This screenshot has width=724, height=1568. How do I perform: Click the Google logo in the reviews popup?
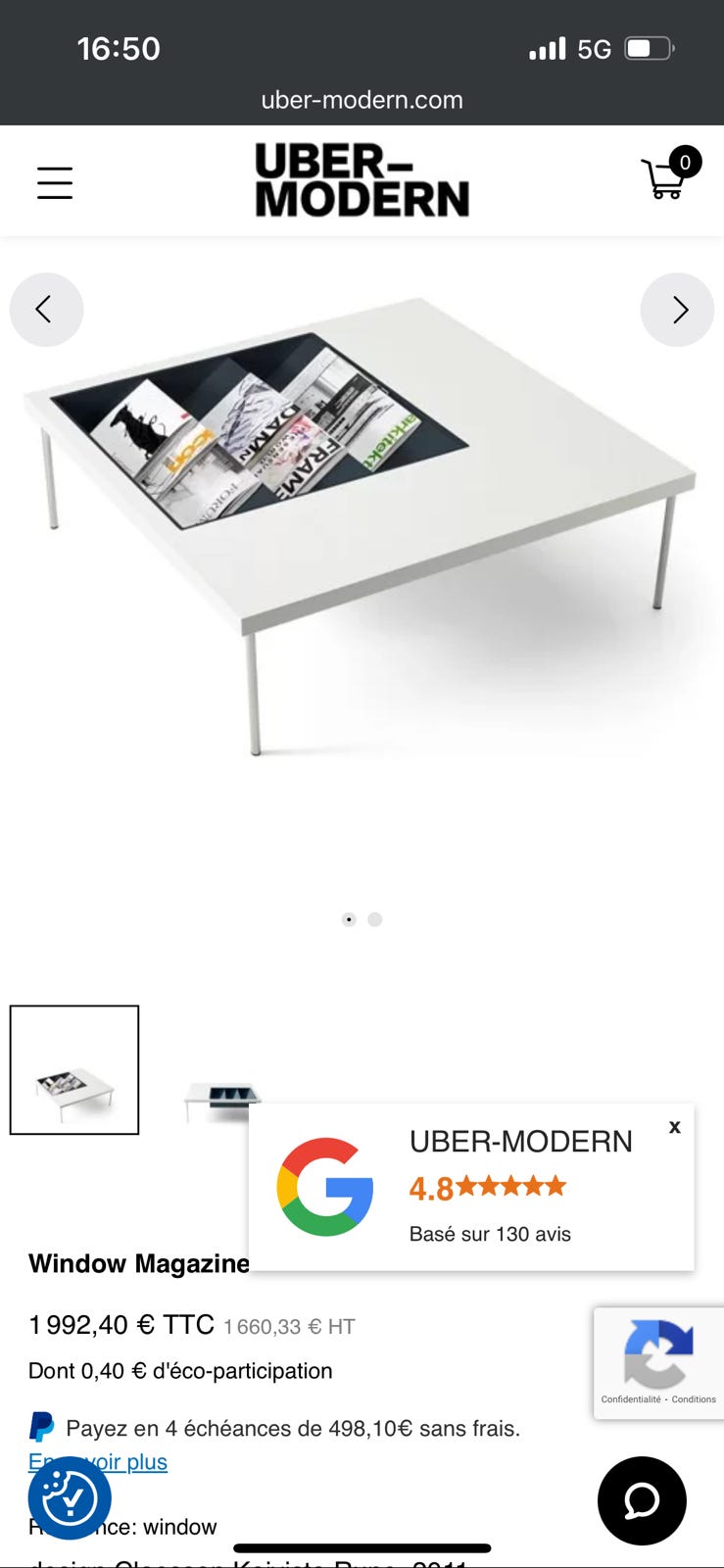324,1184
